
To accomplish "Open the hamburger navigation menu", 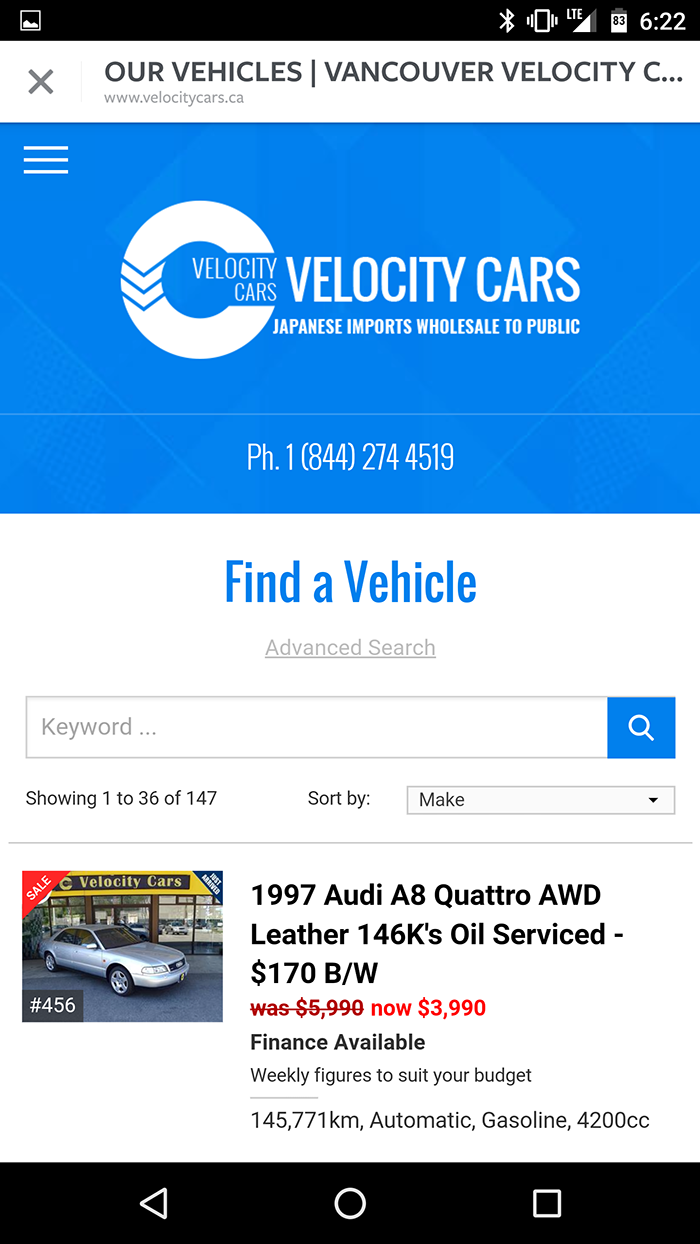I will (46, 160).
